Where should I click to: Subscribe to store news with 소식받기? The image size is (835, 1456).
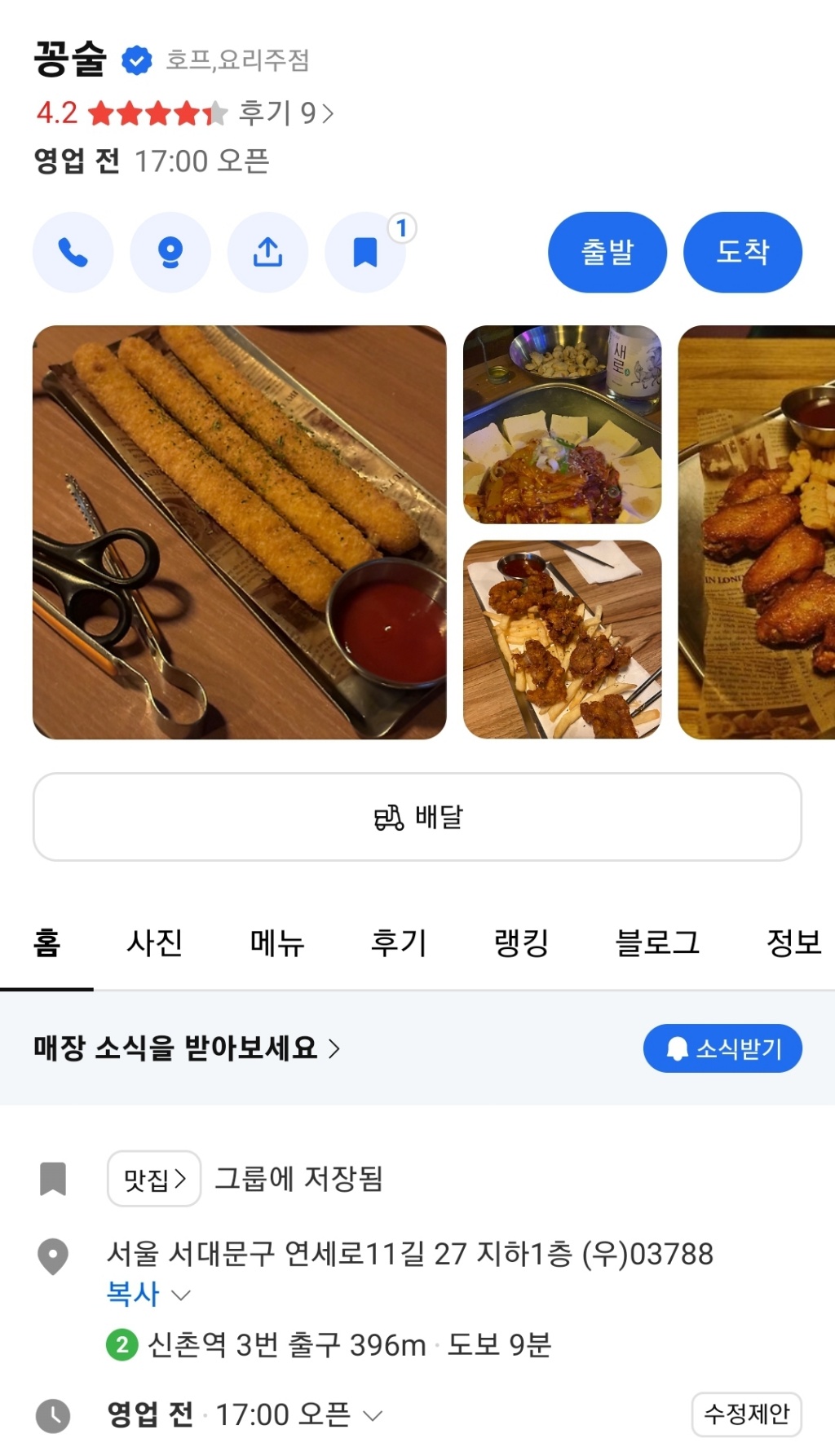click(x=722, y=1048)
